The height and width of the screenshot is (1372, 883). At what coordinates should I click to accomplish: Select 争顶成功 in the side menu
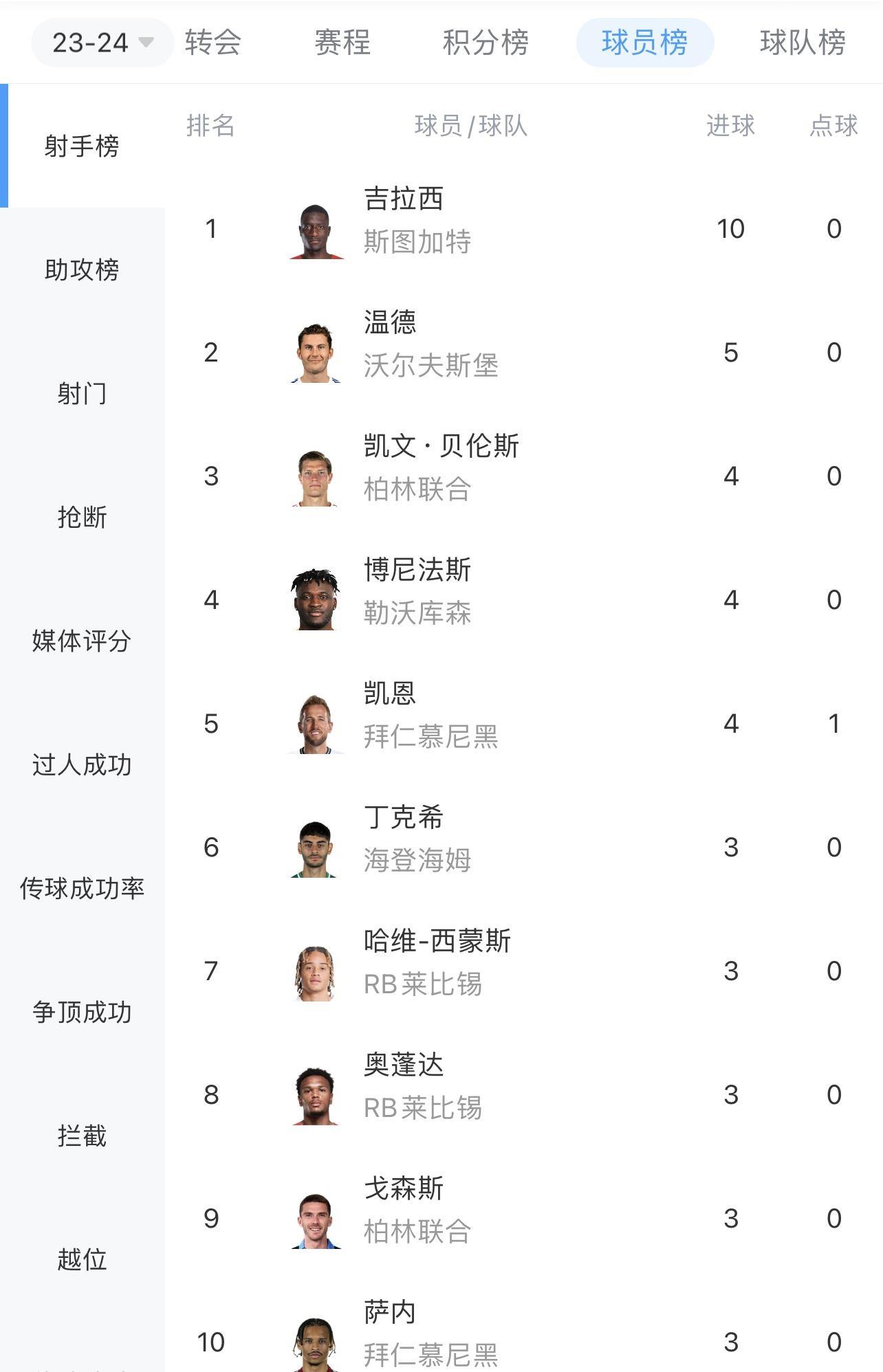click(83, 1012)
